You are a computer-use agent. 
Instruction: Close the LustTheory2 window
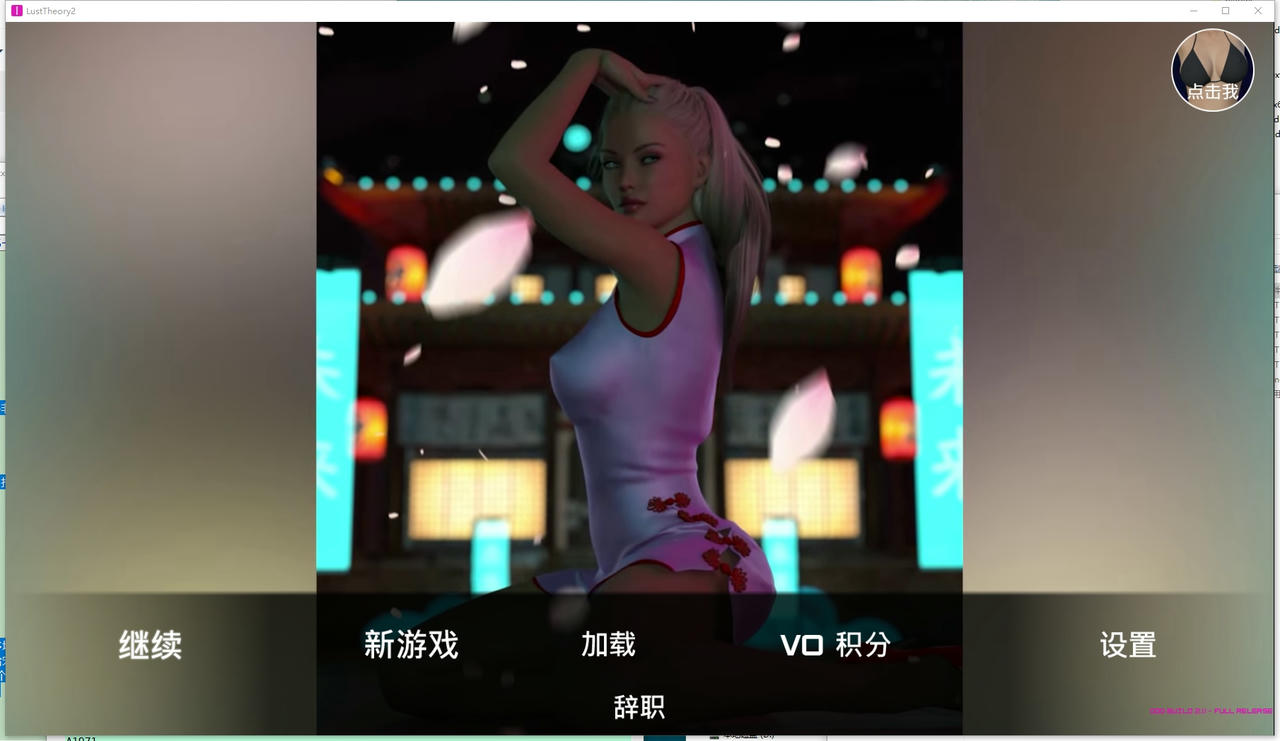(1258, 11)
